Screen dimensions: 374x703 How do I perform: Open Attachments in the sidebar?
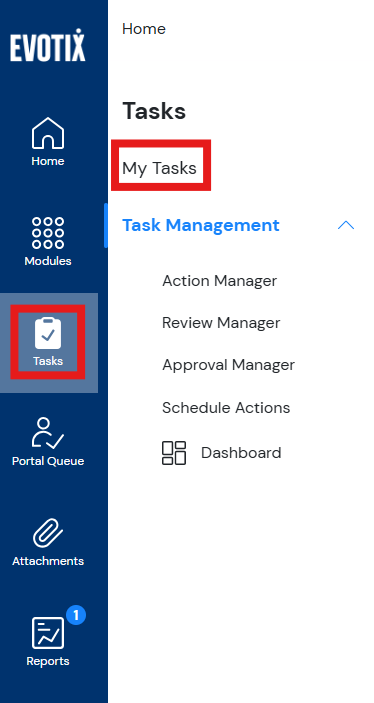pyautogui.click(x=48, y=542)
